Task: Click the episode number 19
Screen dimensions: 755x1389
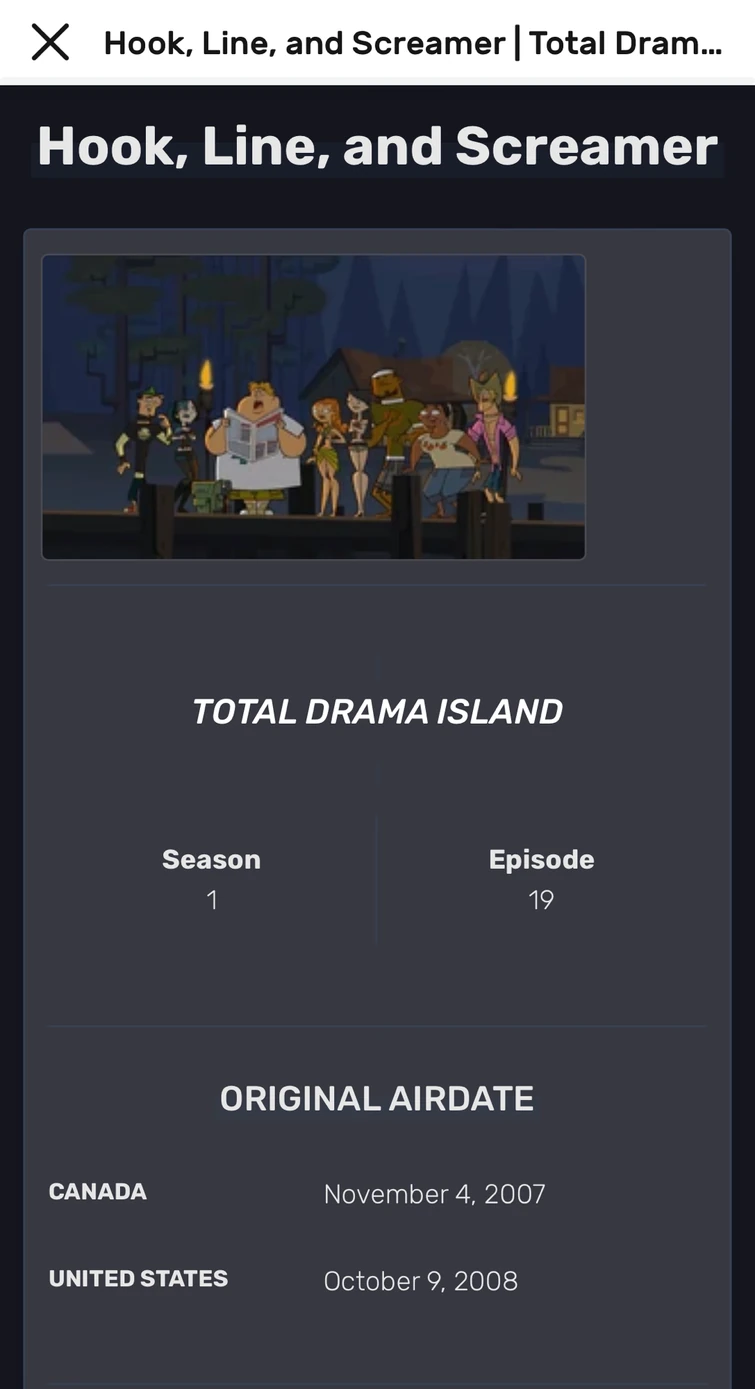Action: pyautogui.click(x=541, y=899)
